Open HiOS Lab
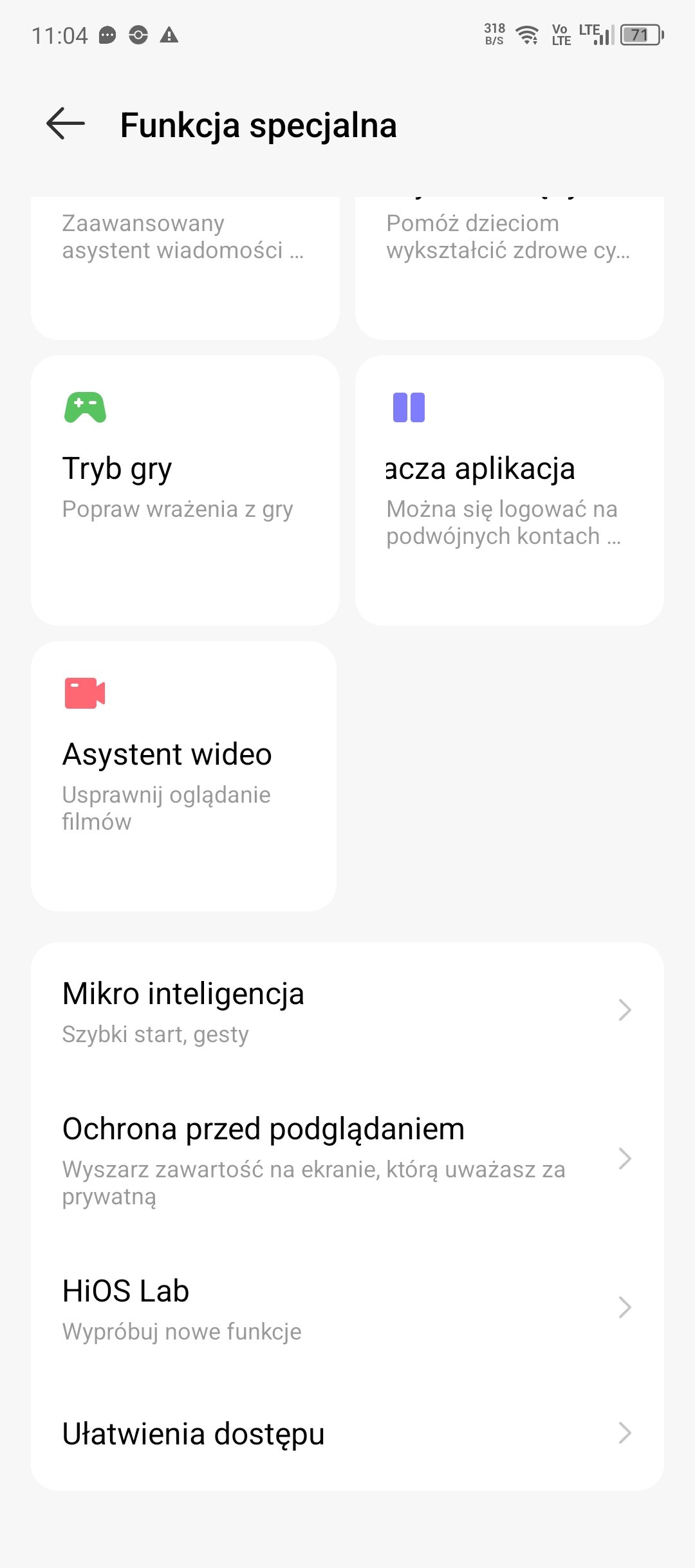 347,1308
